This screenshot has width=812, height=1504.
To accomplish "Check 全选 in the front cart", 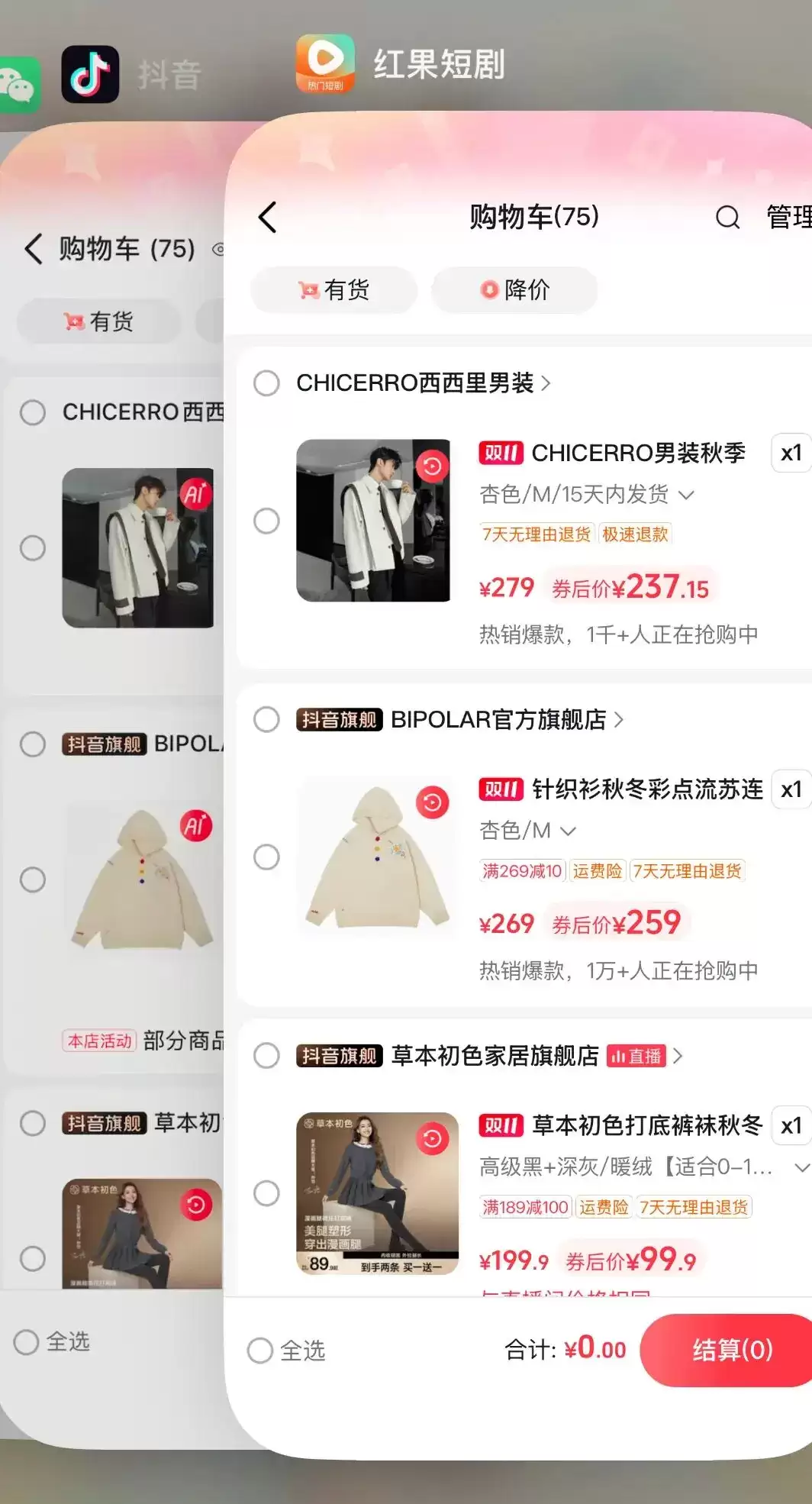I will pyautogui.click(x=286, y=1351).
